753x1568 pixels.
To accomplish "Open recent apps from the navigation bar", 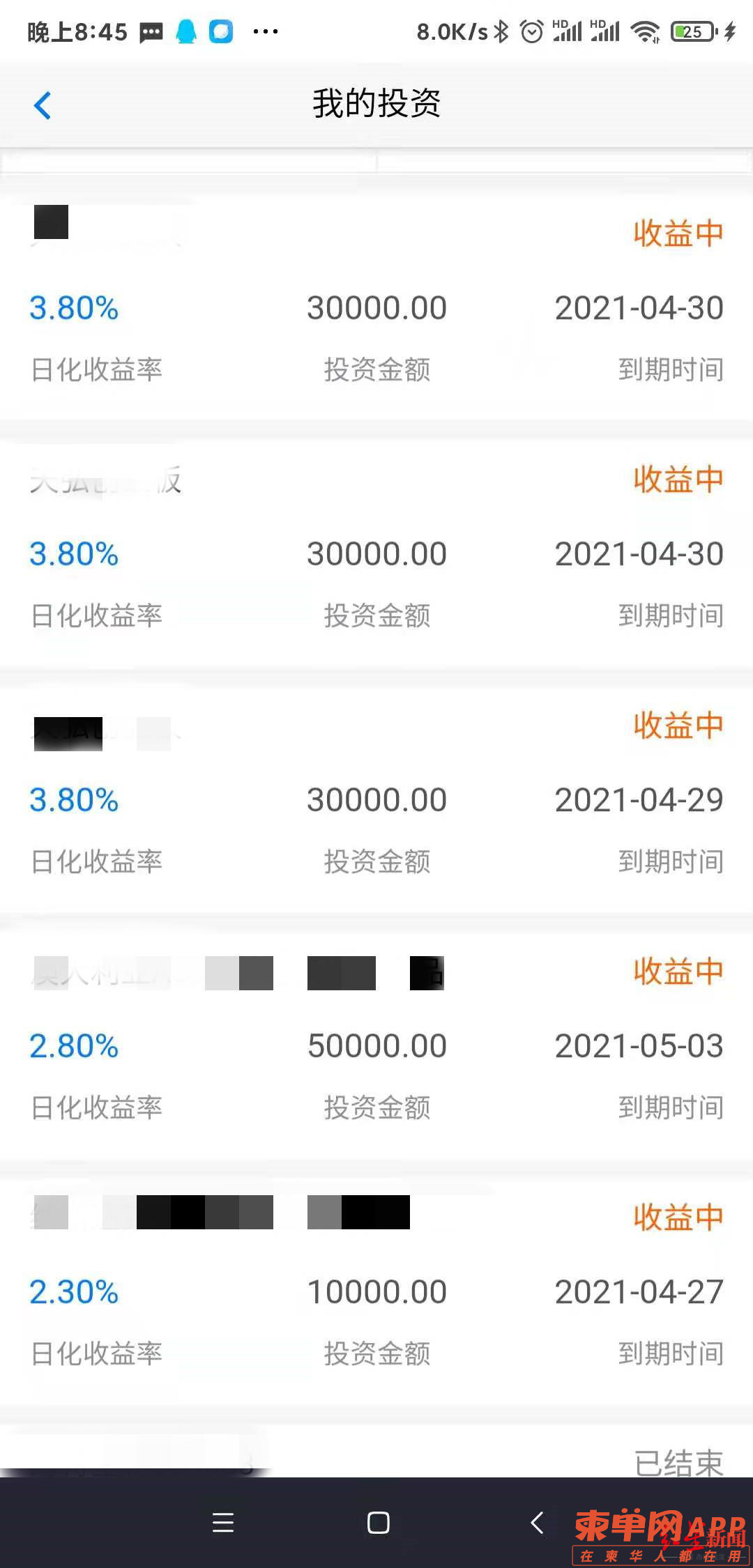I will click(x=223, y=1523).
